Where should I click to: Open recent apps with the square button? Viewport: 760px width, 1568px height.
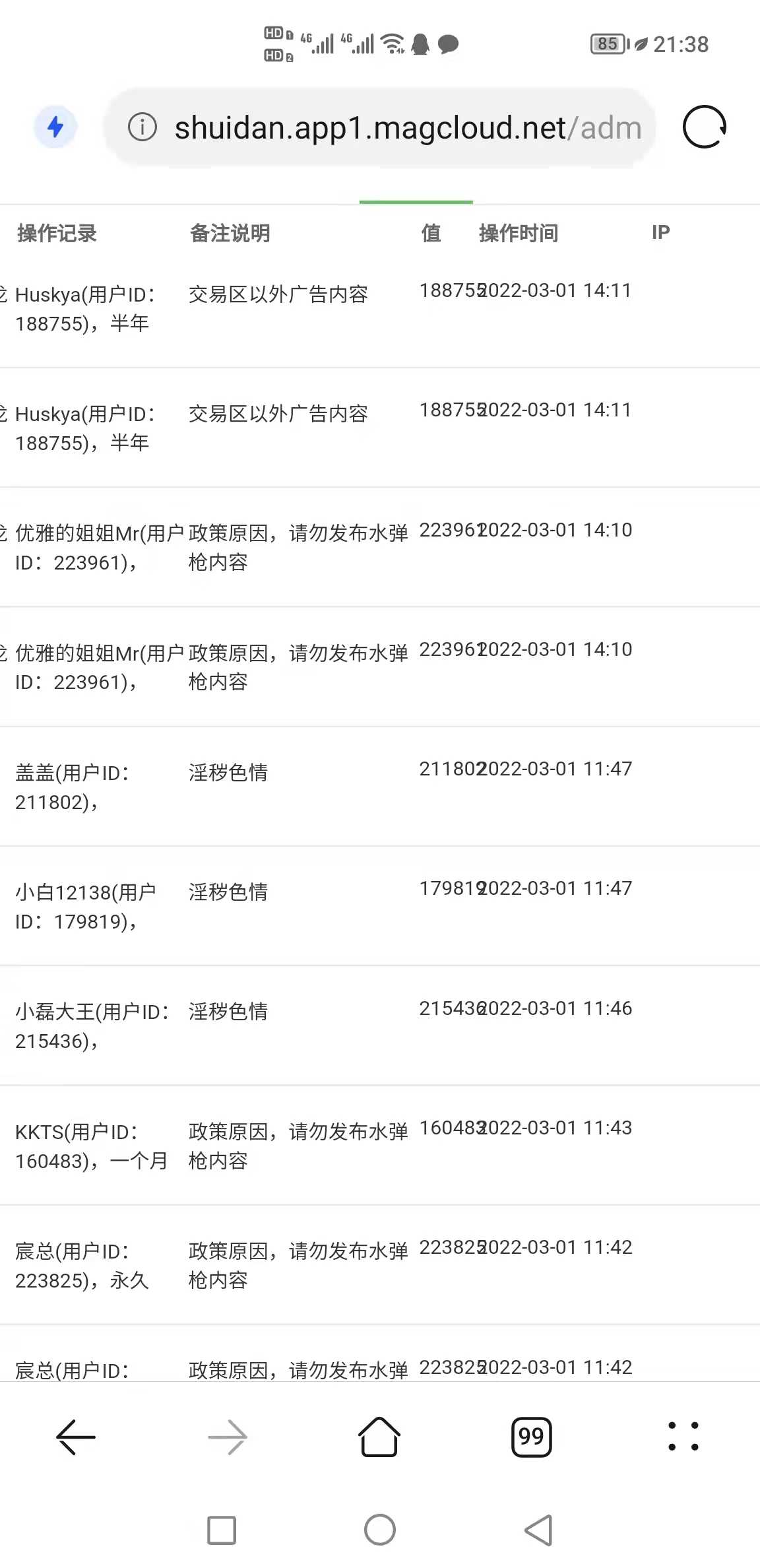pyautogui.click(x=222, y=1530)
